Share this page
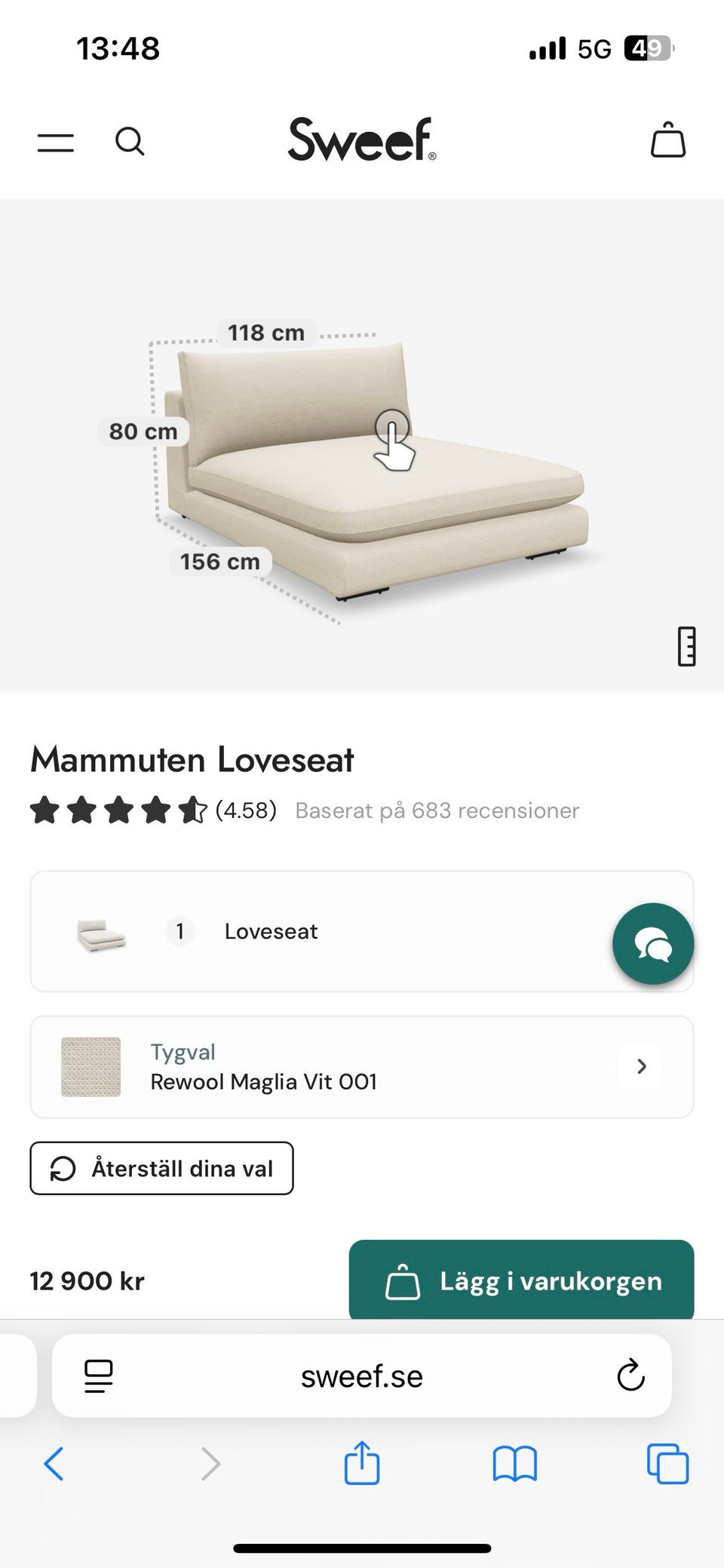 coord(362,1462)
